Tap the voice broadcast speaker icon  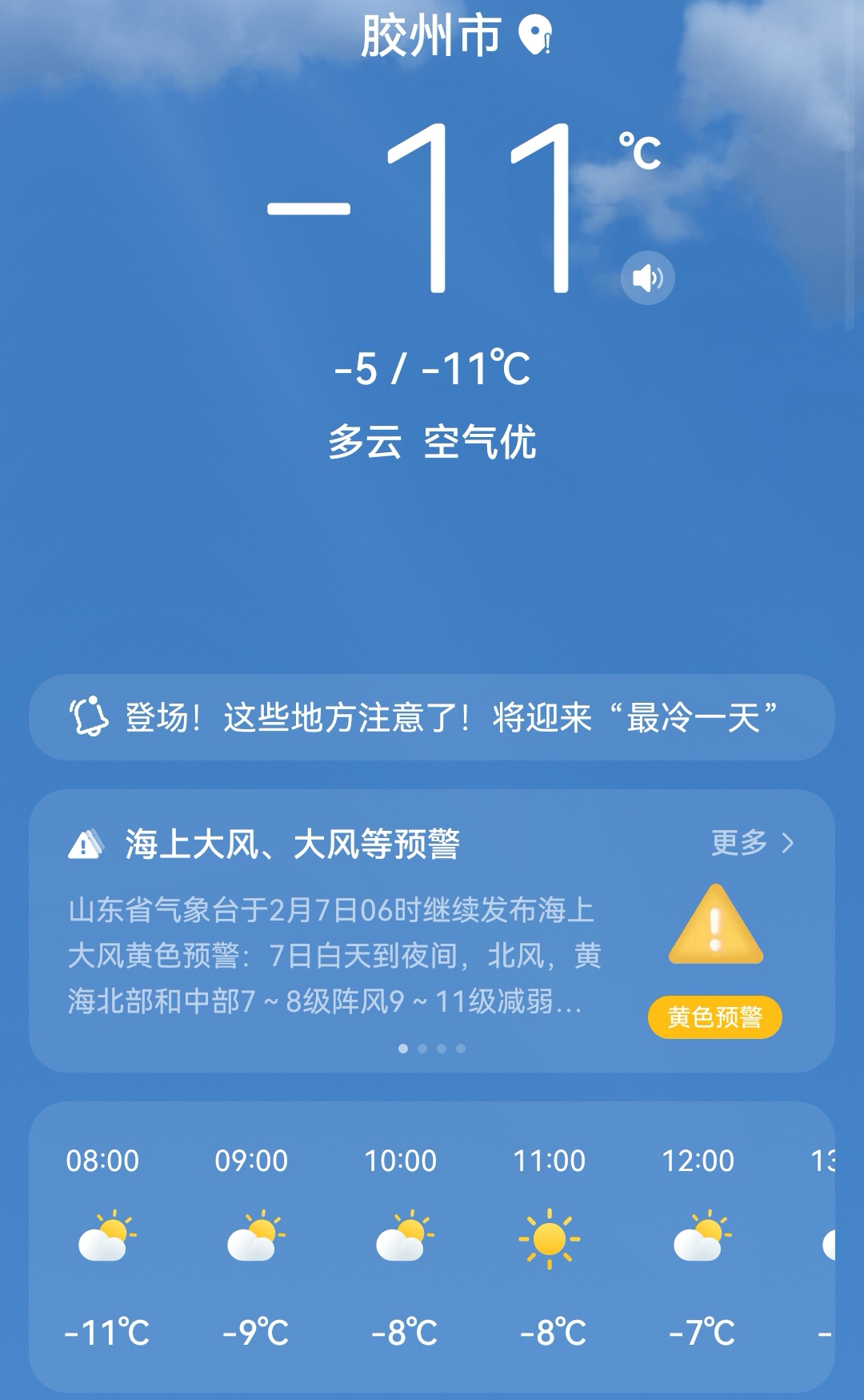pos(647,275)
